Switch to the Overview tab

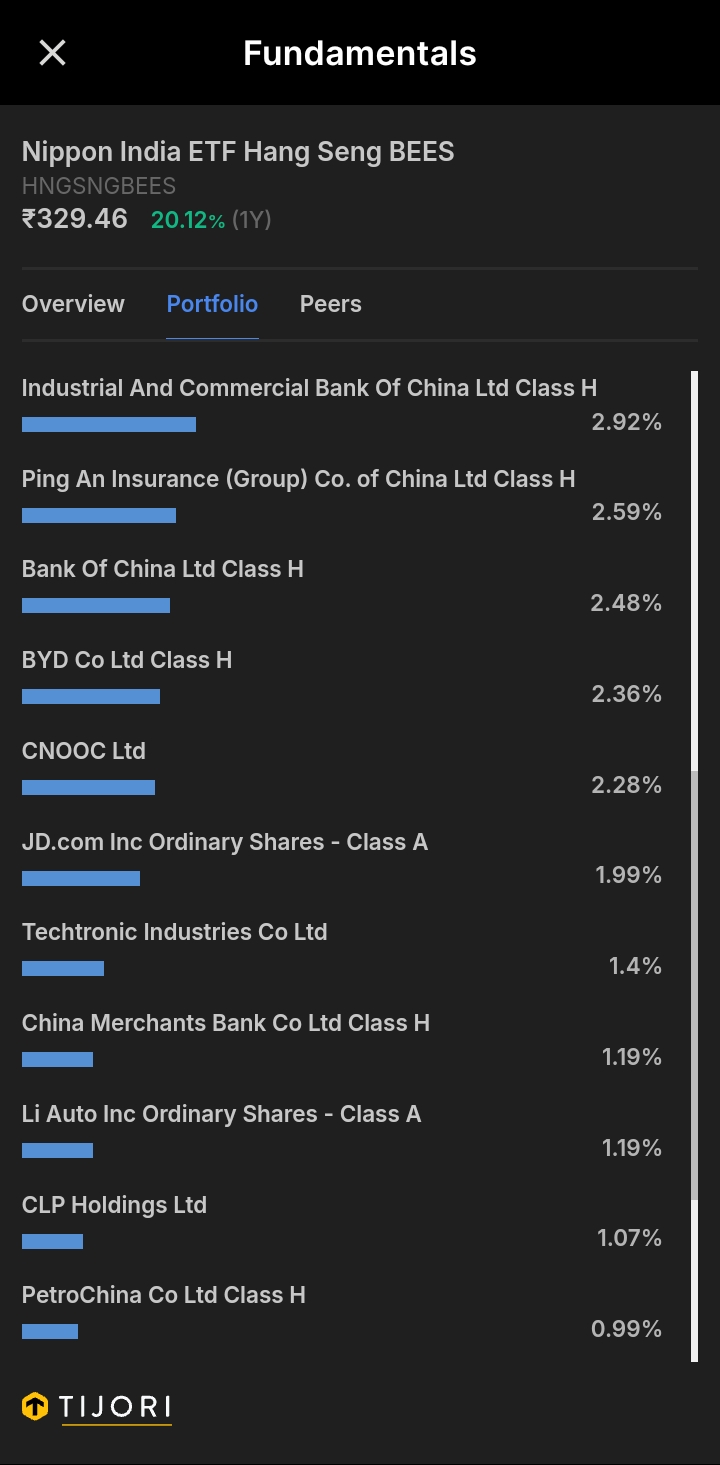[x=73, y=304]
